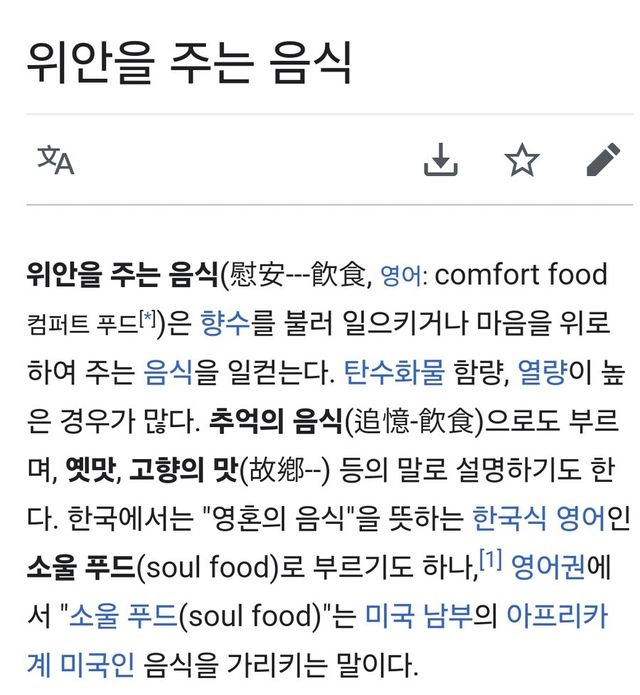Download this article
640x695 pixels.
[x=440, y=160]
